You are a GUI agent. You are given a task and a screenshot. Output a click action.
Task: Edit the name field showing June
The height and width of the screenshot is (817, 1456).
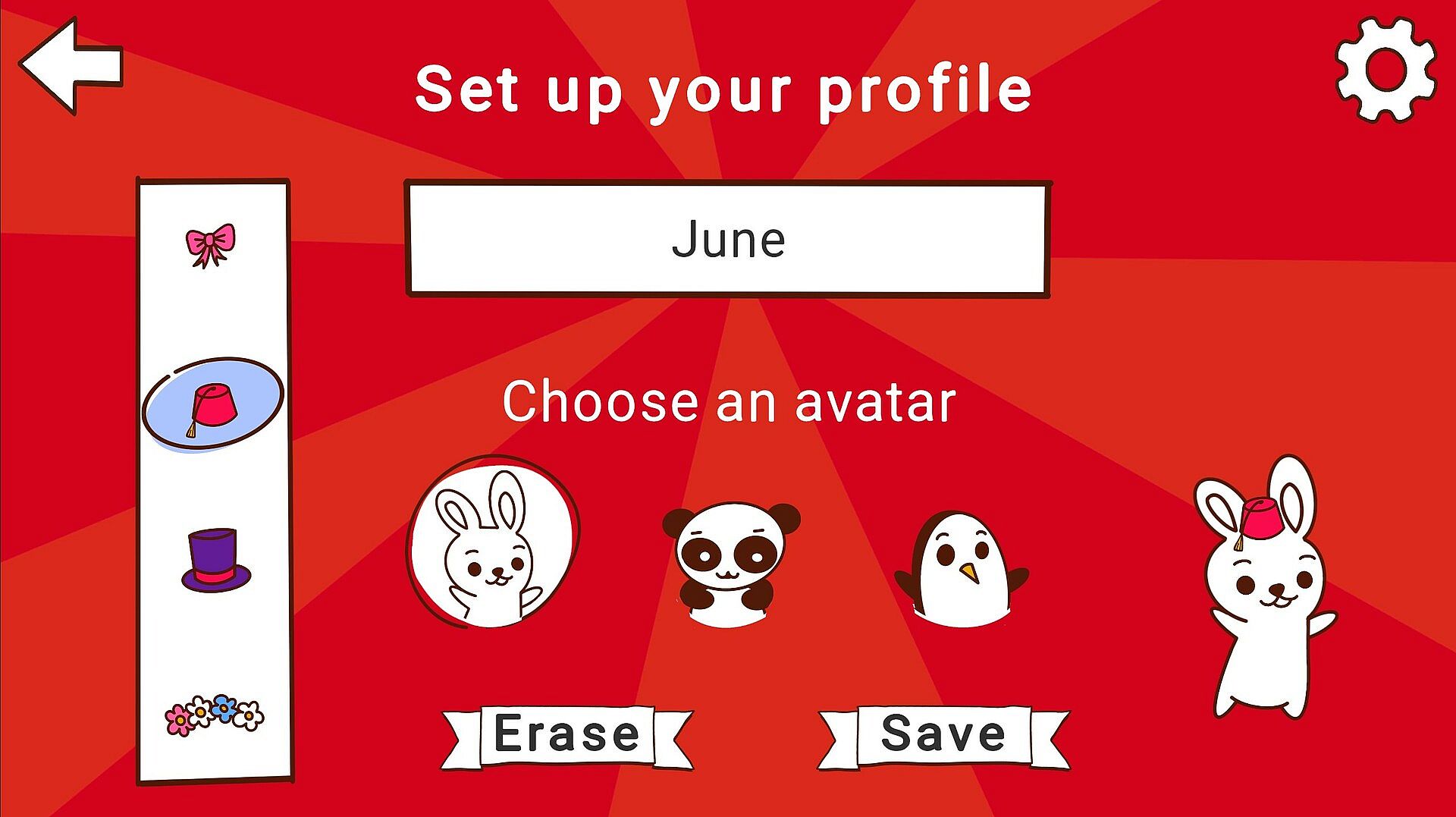[x=727, y=239]
